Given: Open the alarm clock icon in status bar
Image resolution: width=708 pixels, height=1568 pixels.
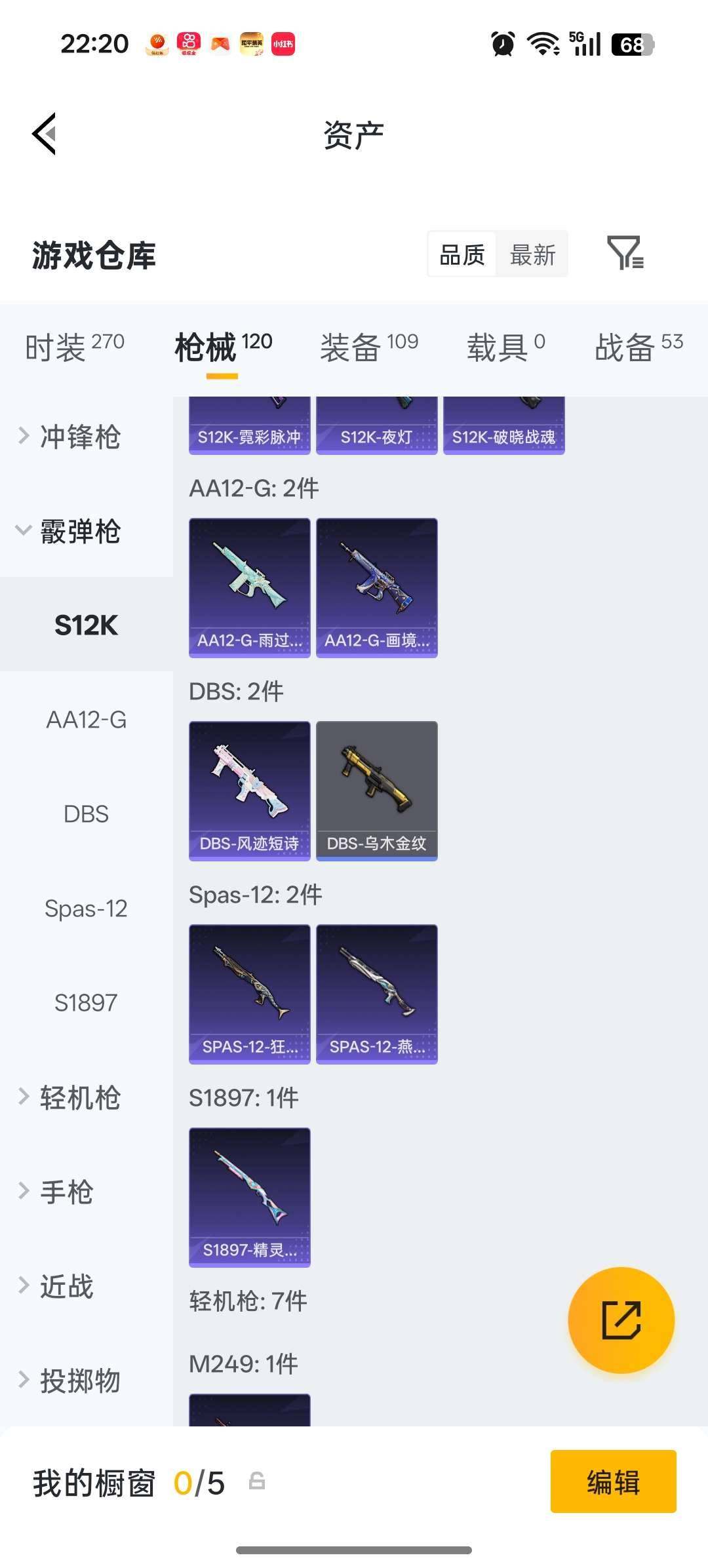Looking at the screenshot, I should click(501, 43).
